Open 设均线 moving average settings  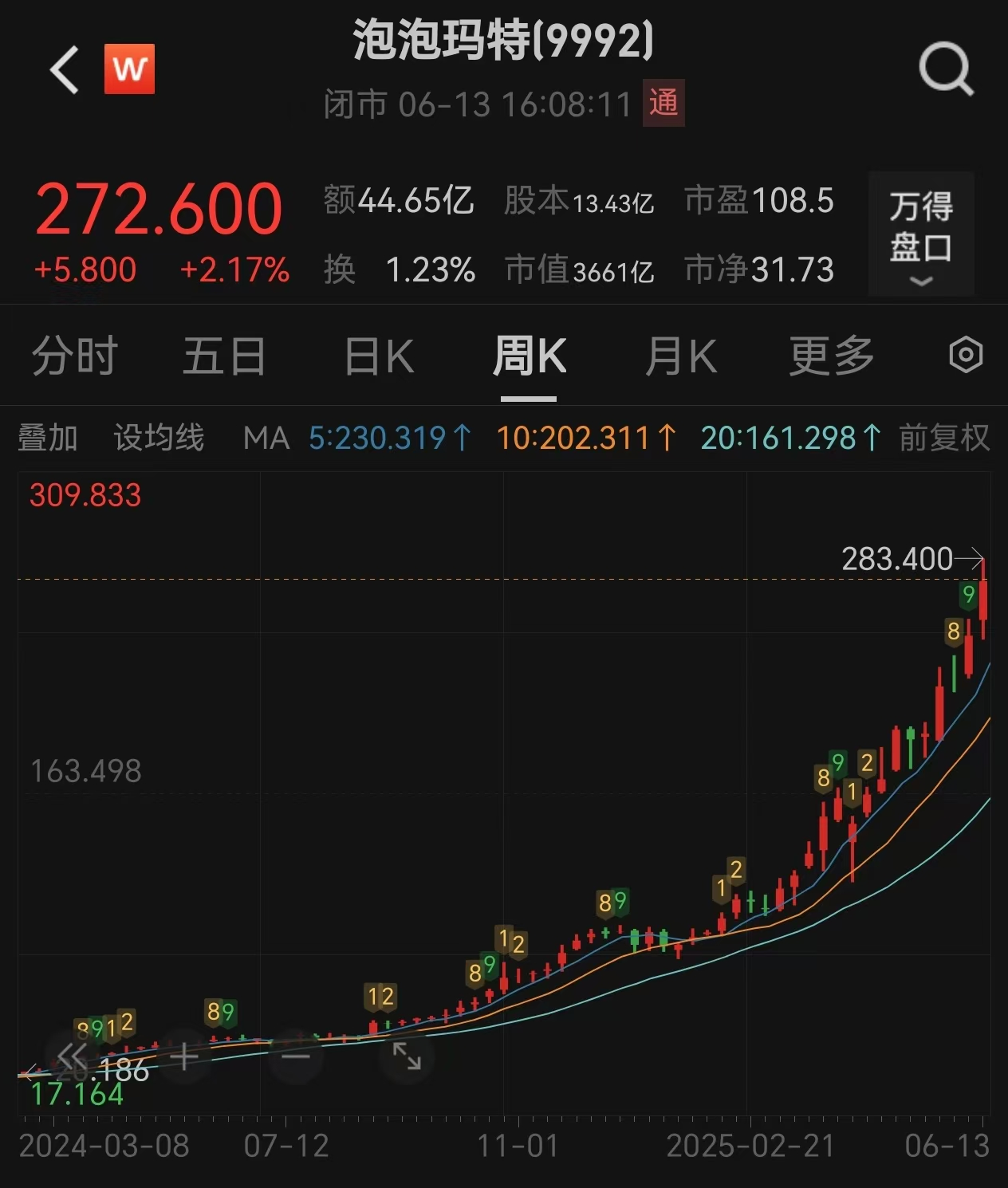(x=159, y=438)
